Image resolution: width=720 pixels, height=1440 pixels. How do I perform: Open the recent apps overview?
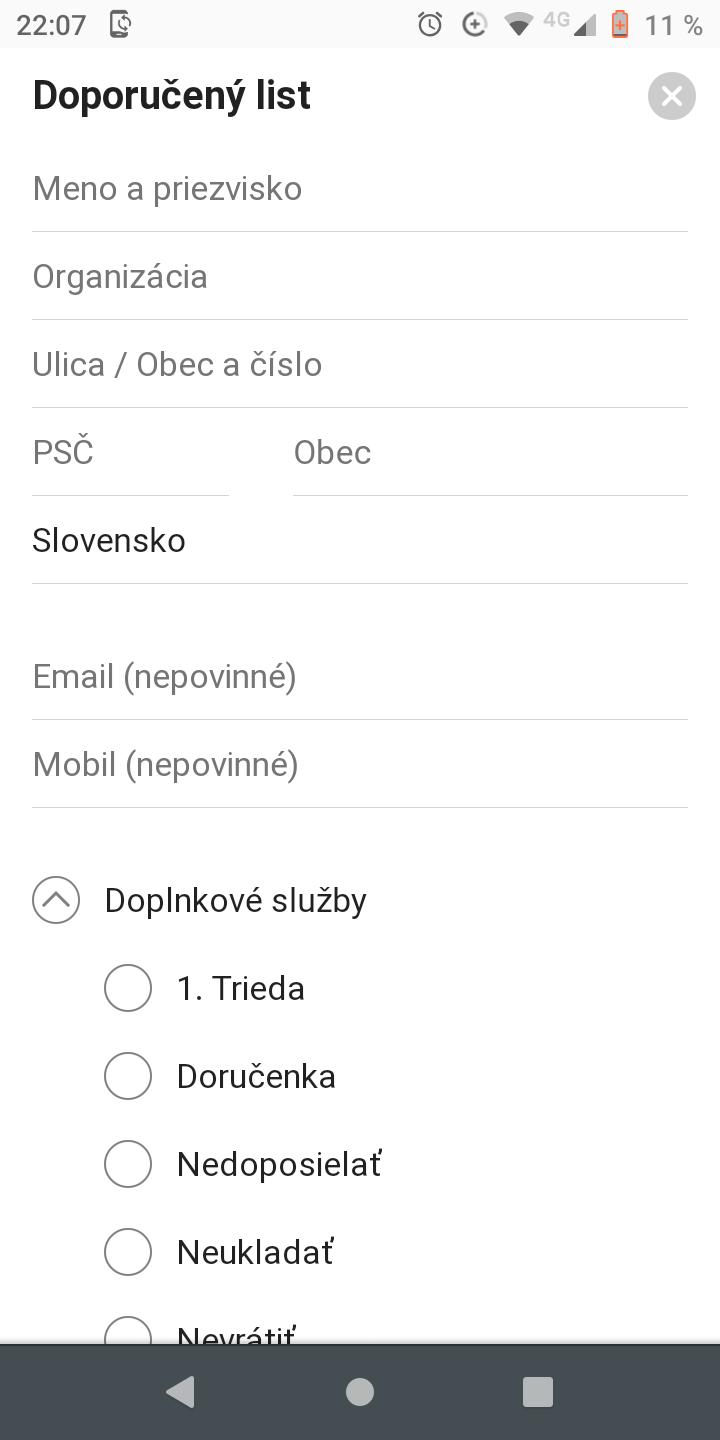pos(538,1392)
